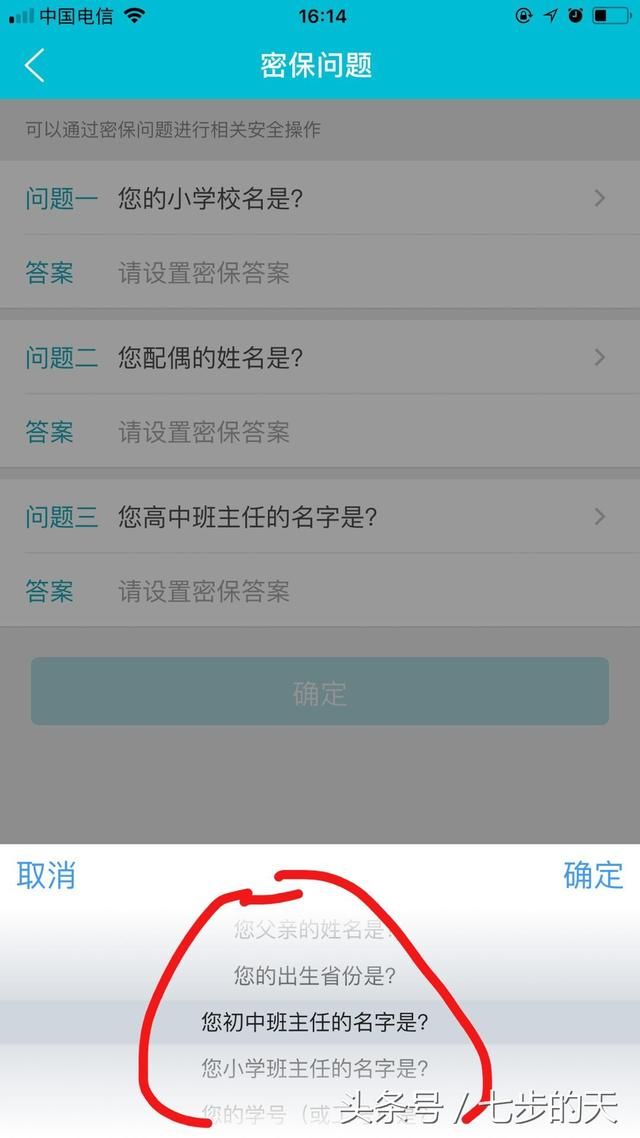Open the 问题三 question selector
The height and width of the screenshot is (1138, 640).
pos(320,517)
